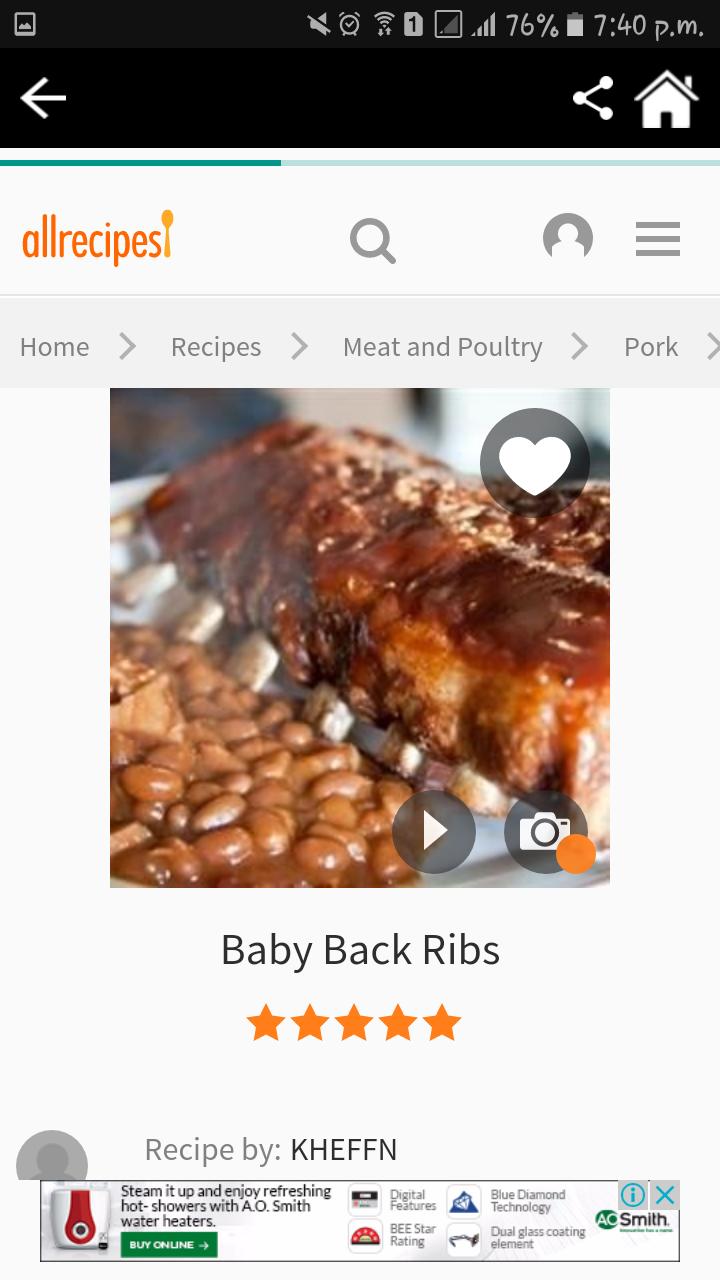
Task: Favorite the Baby Back Ribs recipe
Action: click(536, 462)
